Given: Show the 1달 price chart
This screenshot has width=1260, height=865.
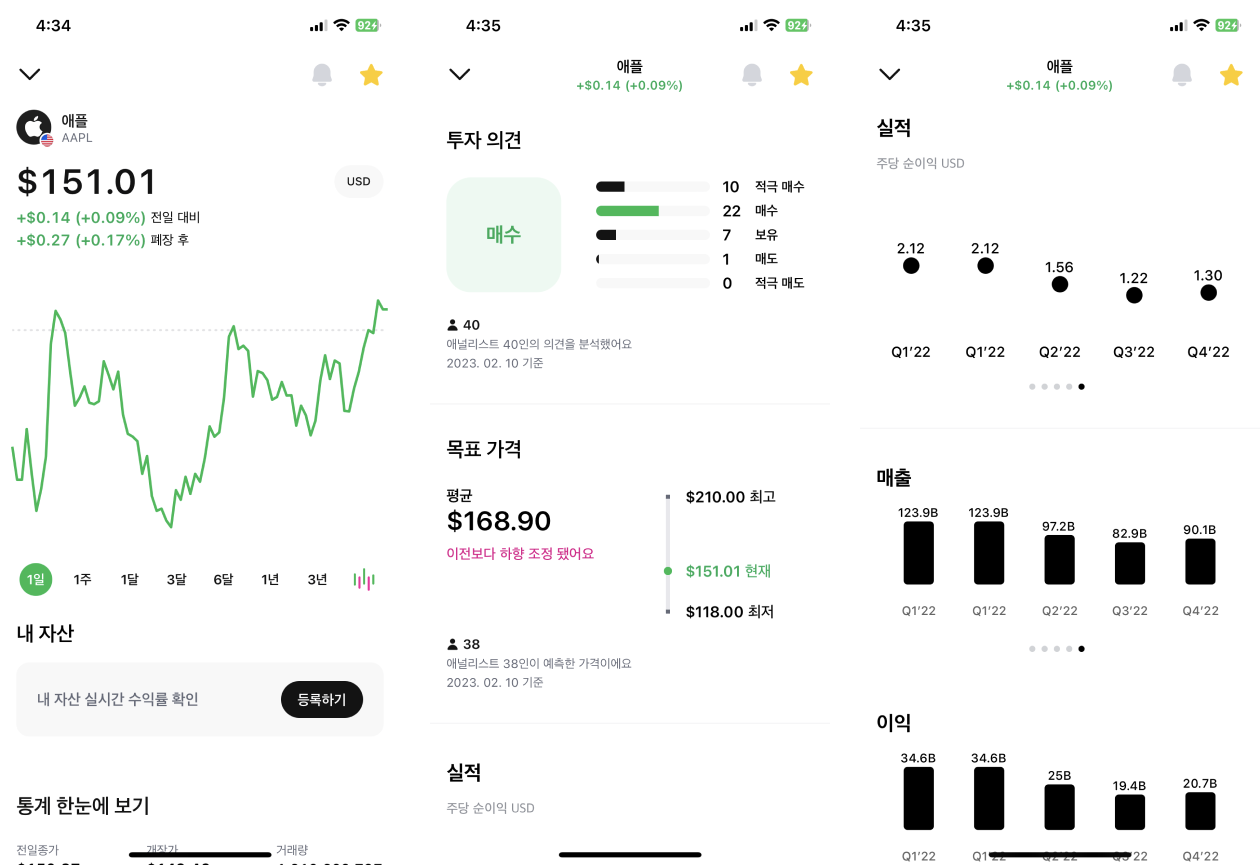Looking at the screenshot, I should coord(129,579).
